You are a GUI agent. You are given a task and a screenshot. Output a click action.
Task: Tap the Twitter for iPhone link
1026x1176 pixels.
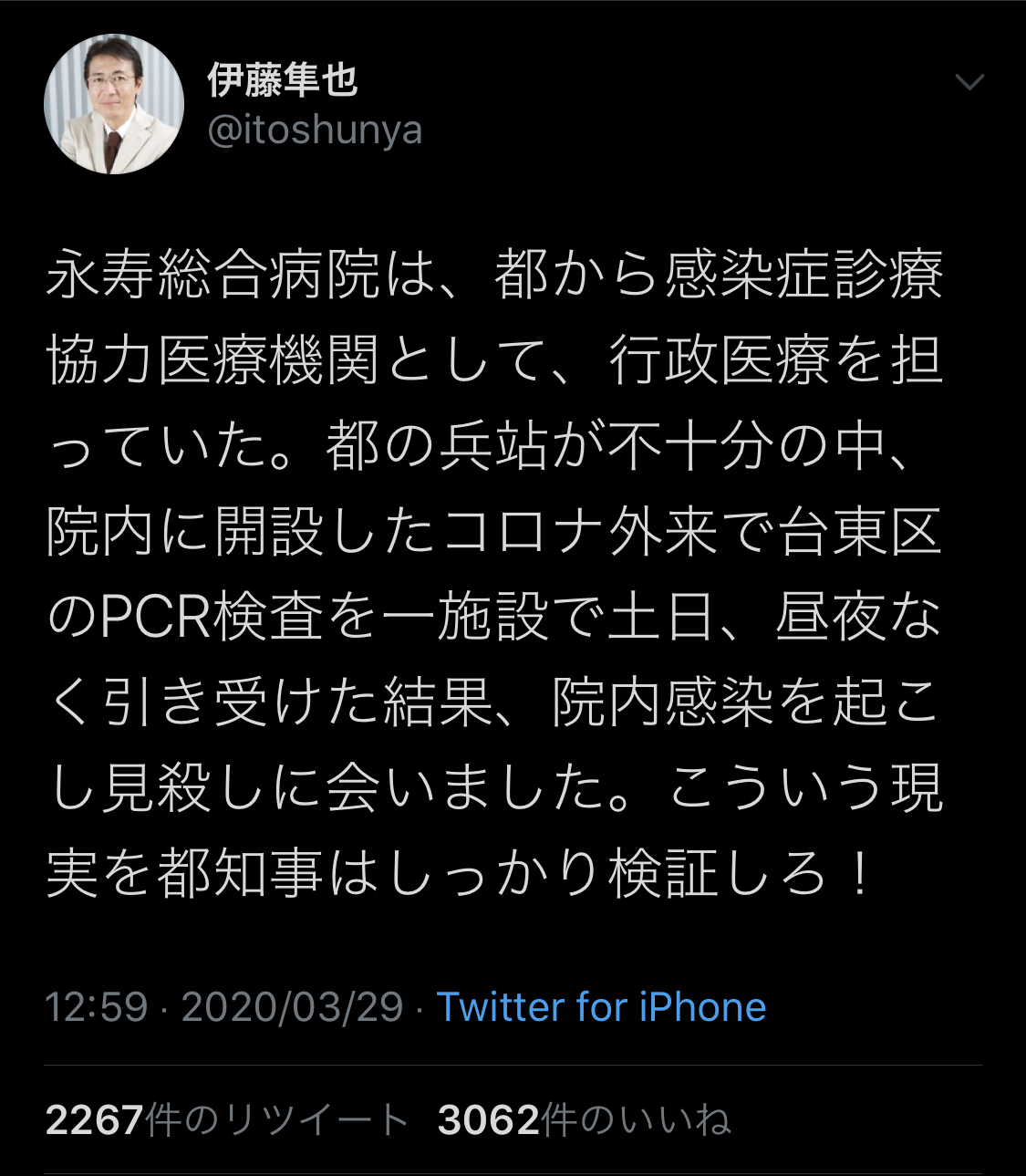(x=601, y=1007)
